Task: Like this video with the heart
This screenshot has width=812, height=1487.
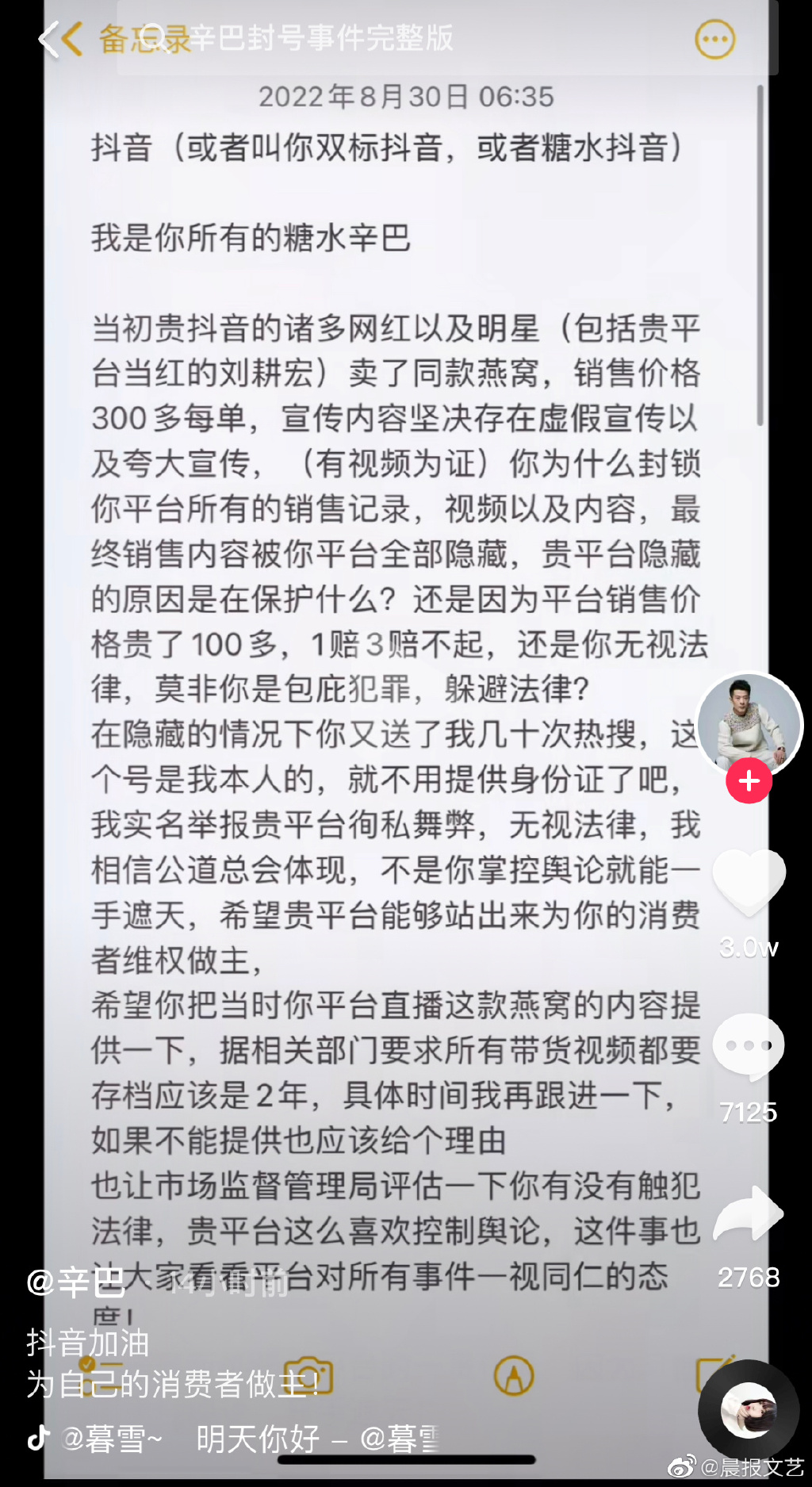Action: click(x=749, y=880)
